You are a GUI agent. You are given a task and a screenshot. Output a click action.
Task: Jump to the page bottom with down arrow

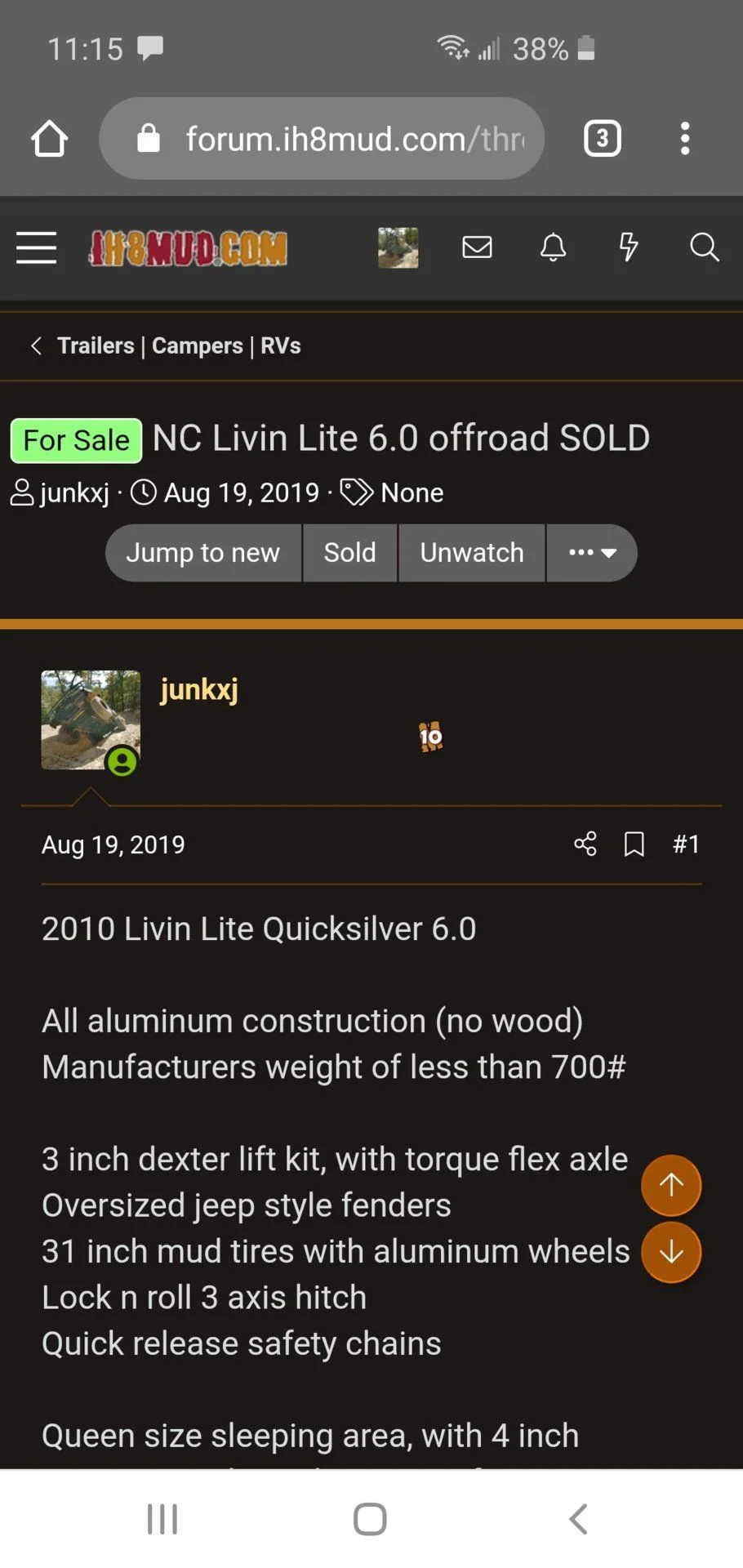pyautogui.click(x=671, y=1252)
